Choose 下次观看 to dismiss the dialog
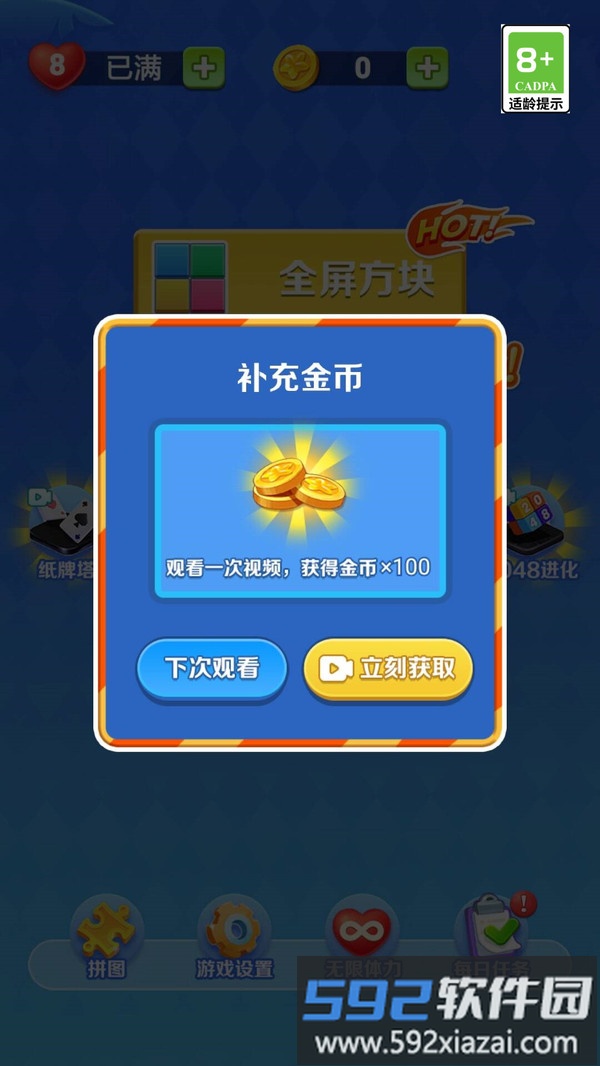The image size is (600, 1066). pyautogui.click(x=212, y=669)
